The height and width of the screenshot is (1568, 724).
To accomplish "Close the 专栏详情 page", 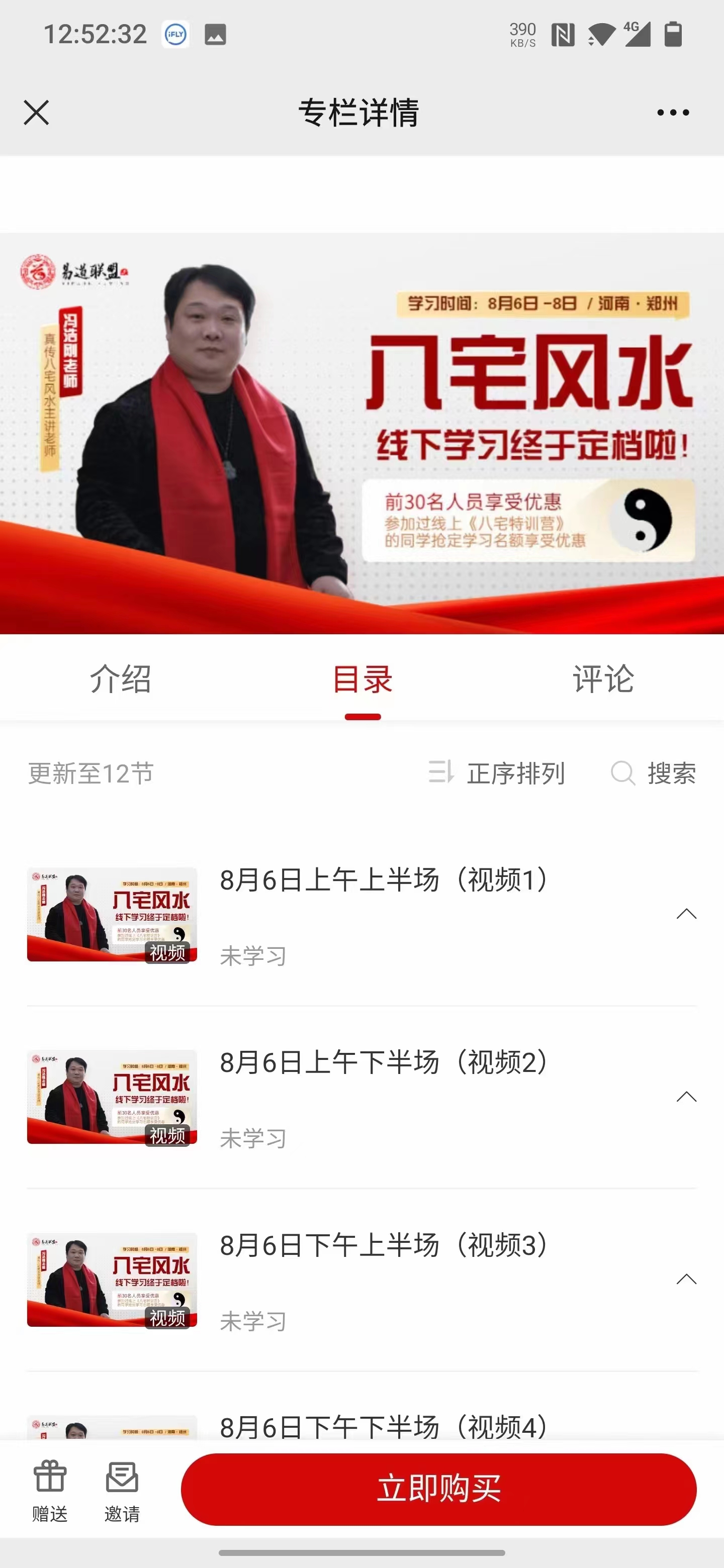I will tap(37, 113).
